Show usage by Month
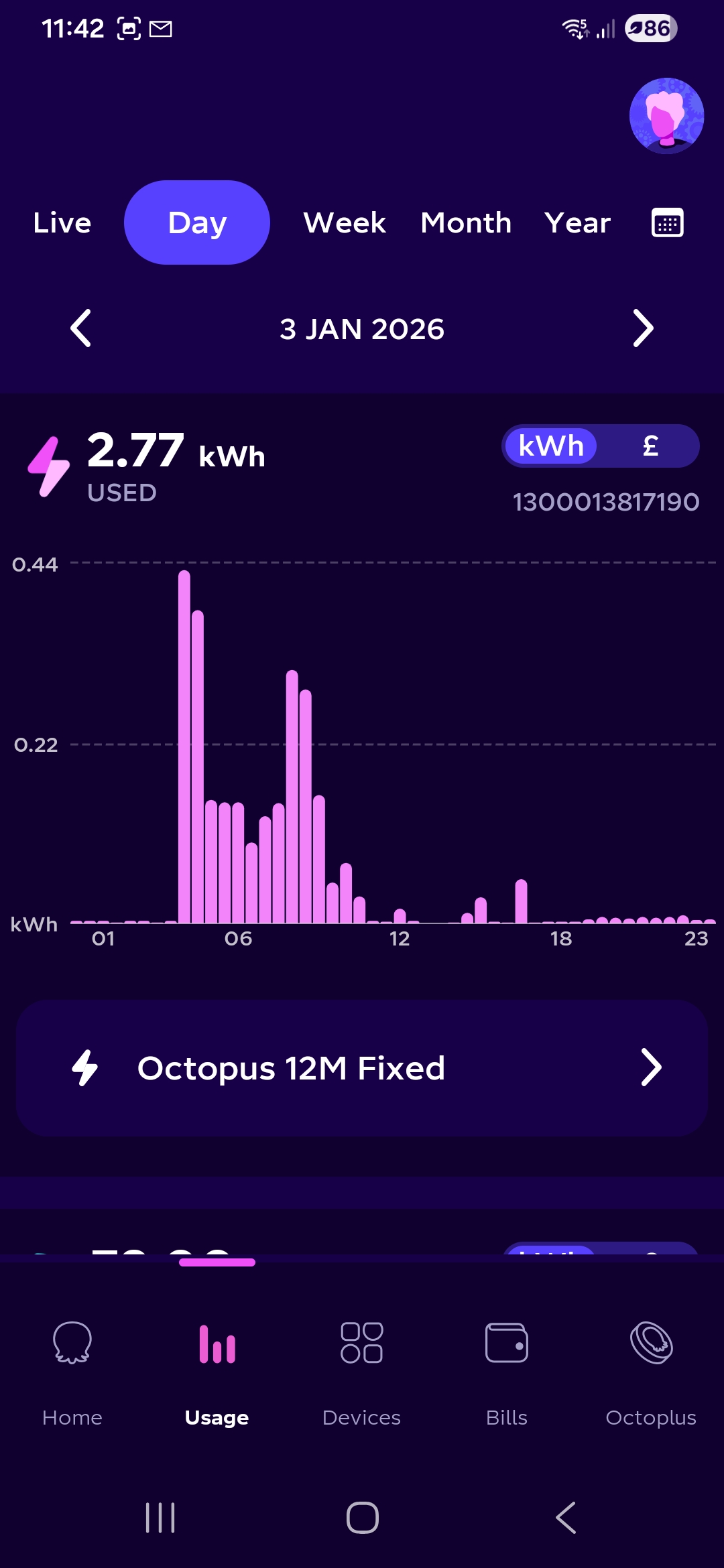The height and width of the screenshot is (1568, 724). (x=466, y=223)
